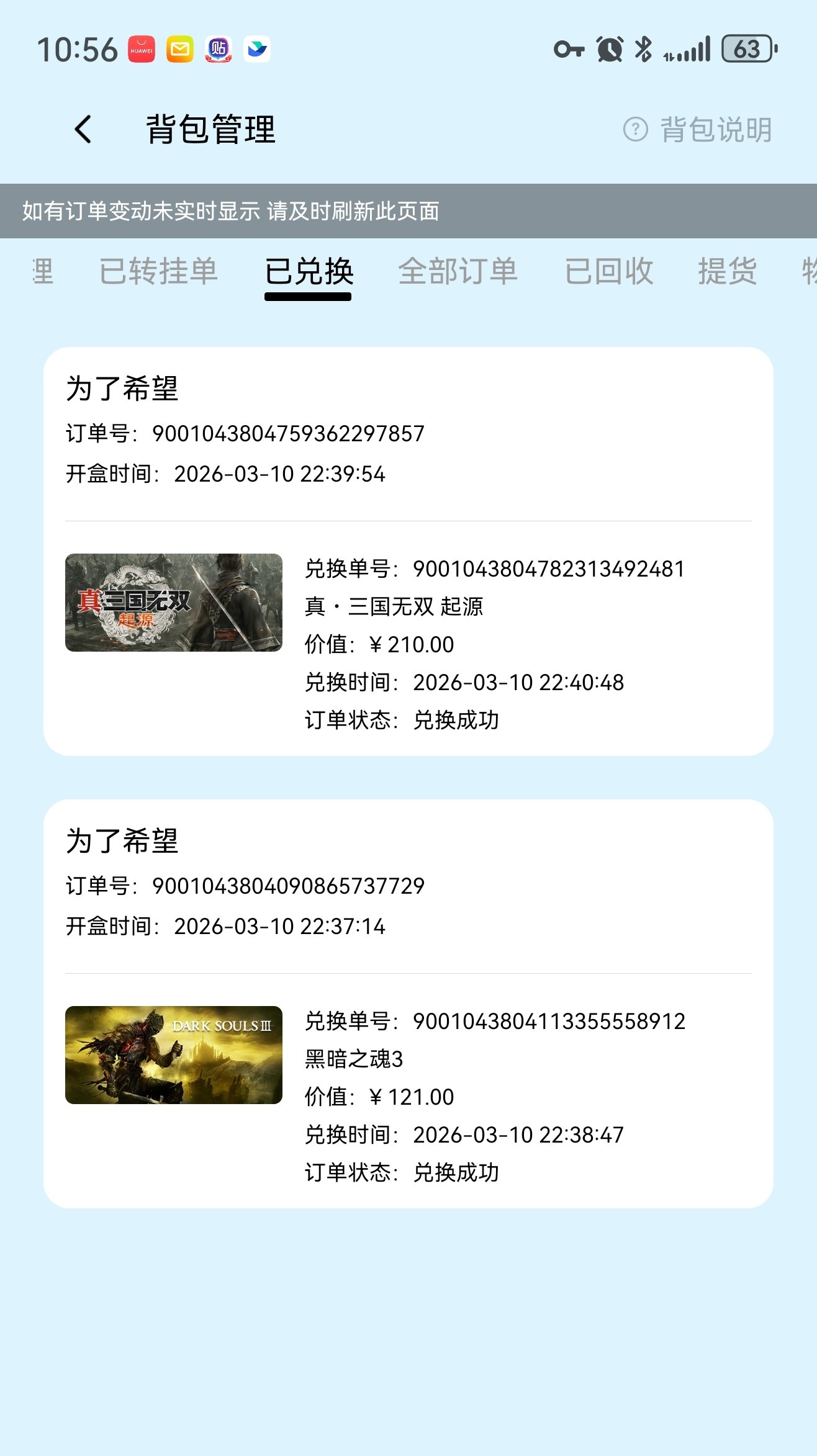Select the 已兑换 tab
The image size is (817, 1456).
[x=309, y=271]
